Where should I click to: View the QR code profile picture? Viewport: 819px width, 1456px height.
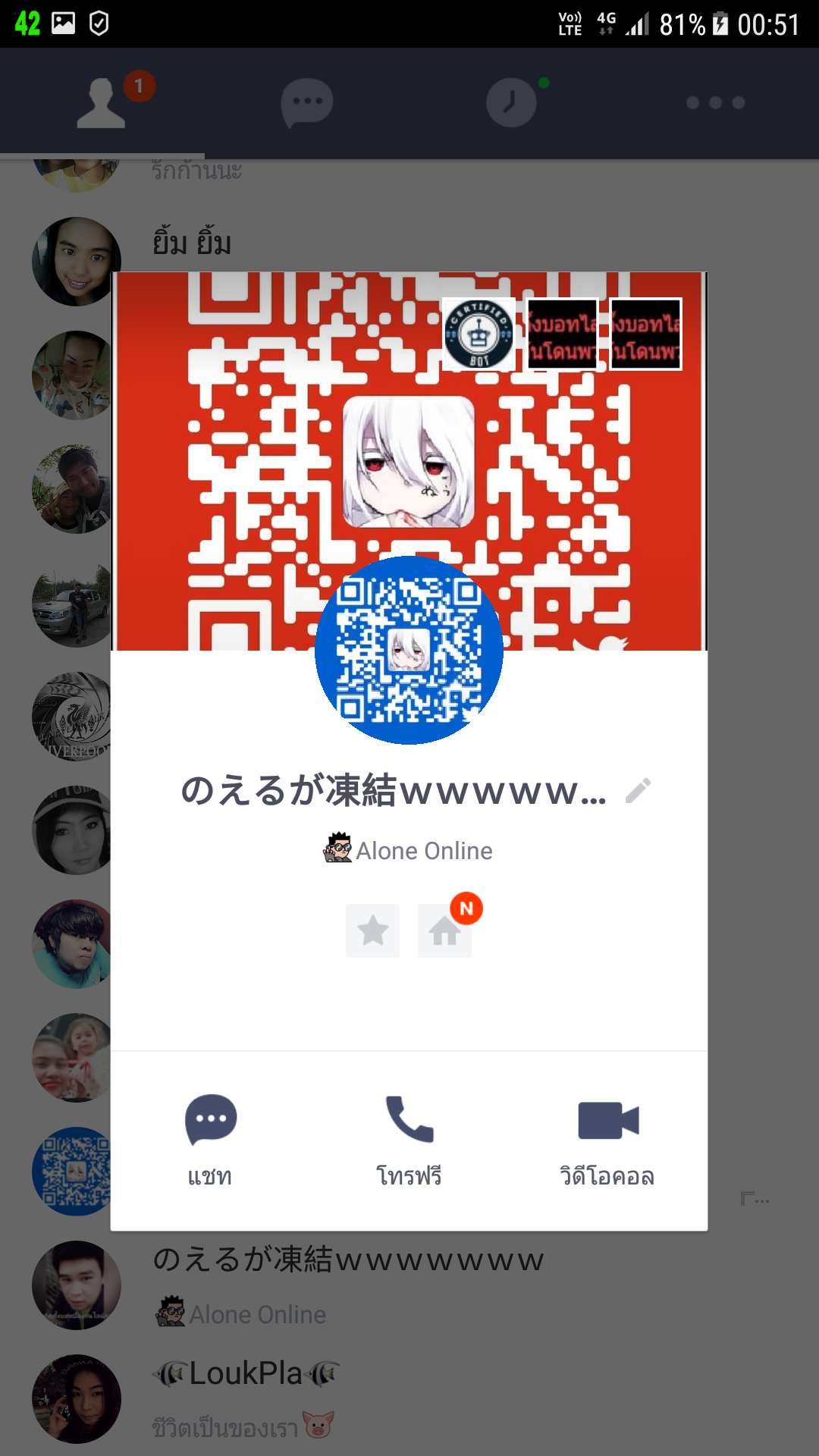pos(409,650)
